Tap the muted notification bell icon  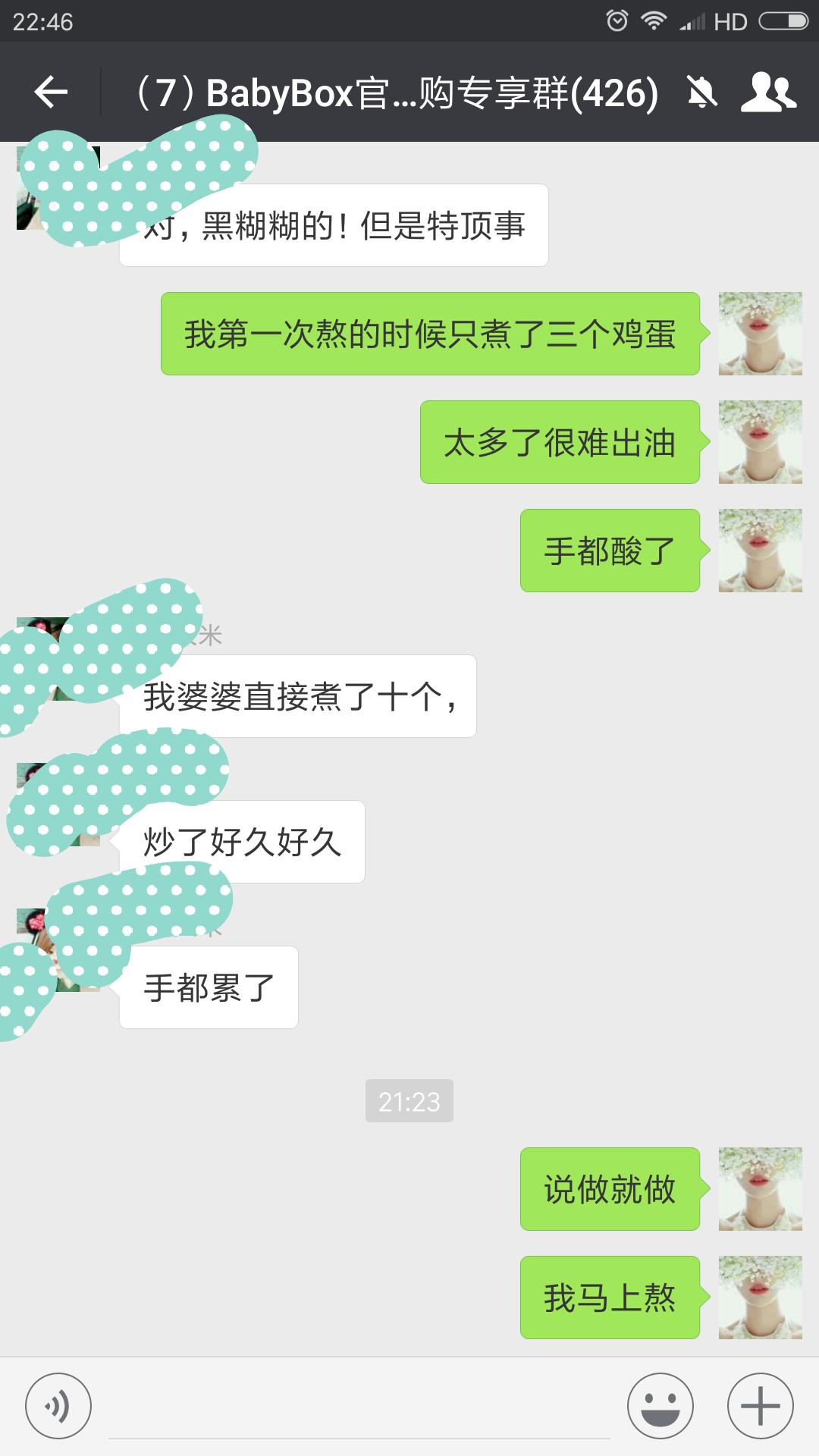(701, 93)
